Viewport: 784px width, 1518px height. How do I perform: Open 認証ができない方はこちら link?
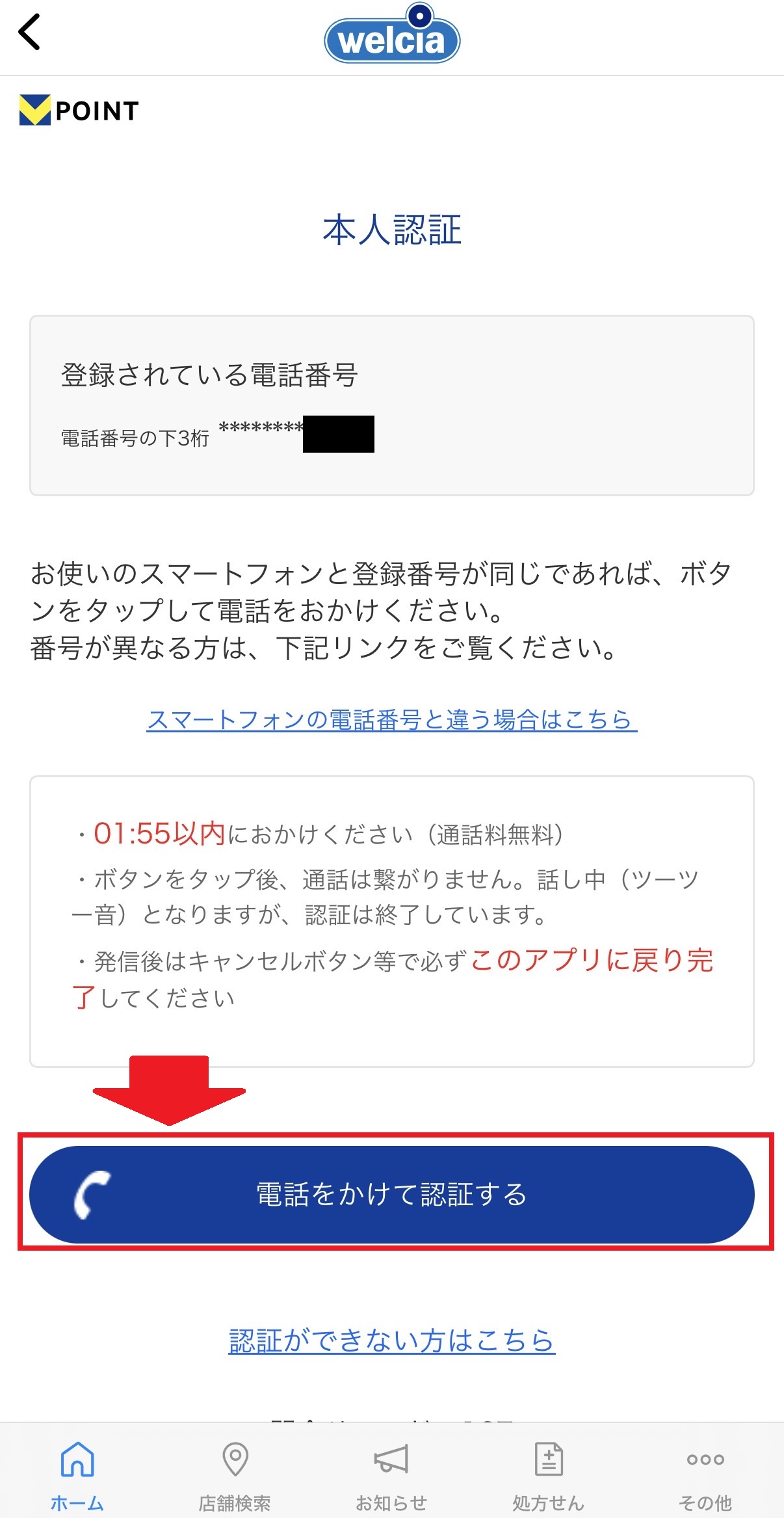[x=391, y=1340]
